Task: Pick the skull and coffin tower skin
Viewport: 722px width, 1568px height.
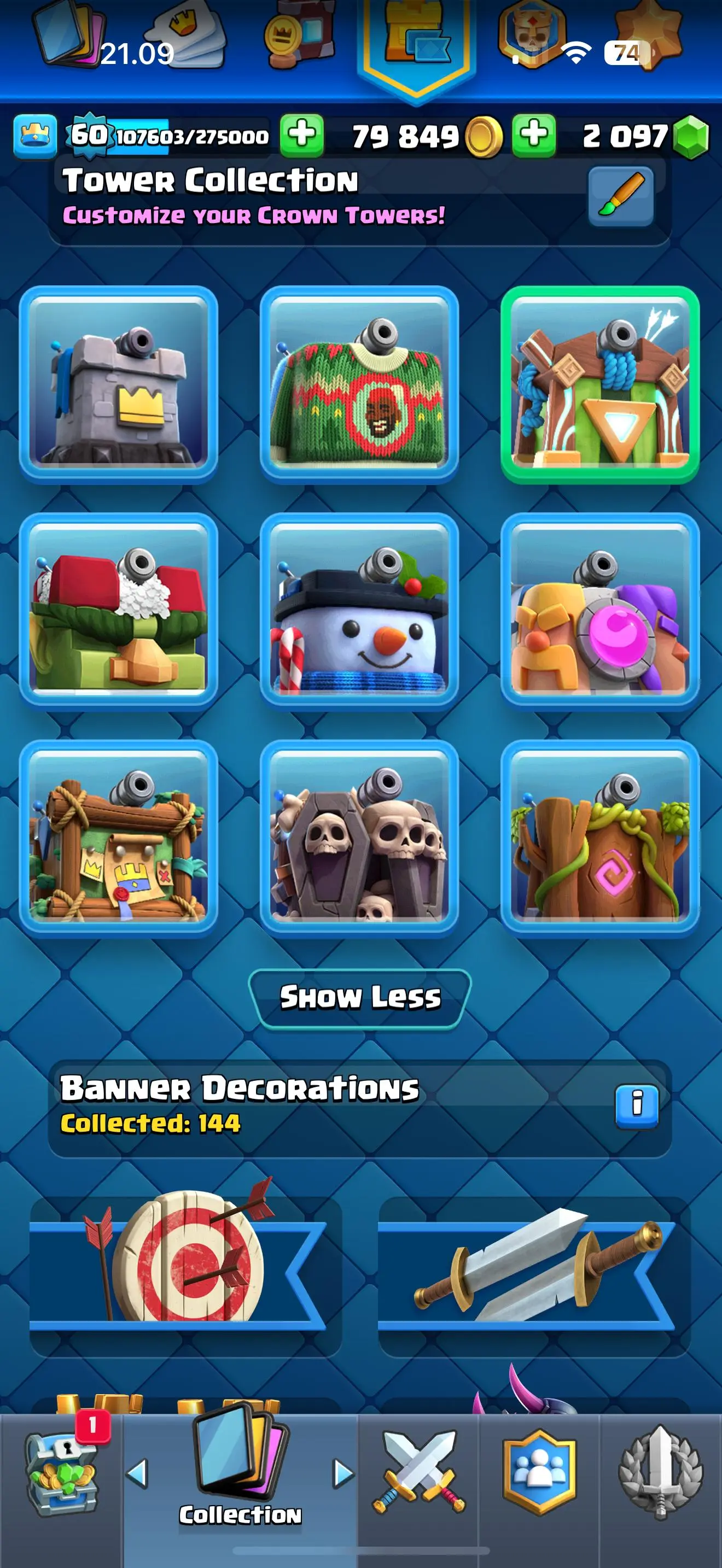Action: (x=359, y=838)
